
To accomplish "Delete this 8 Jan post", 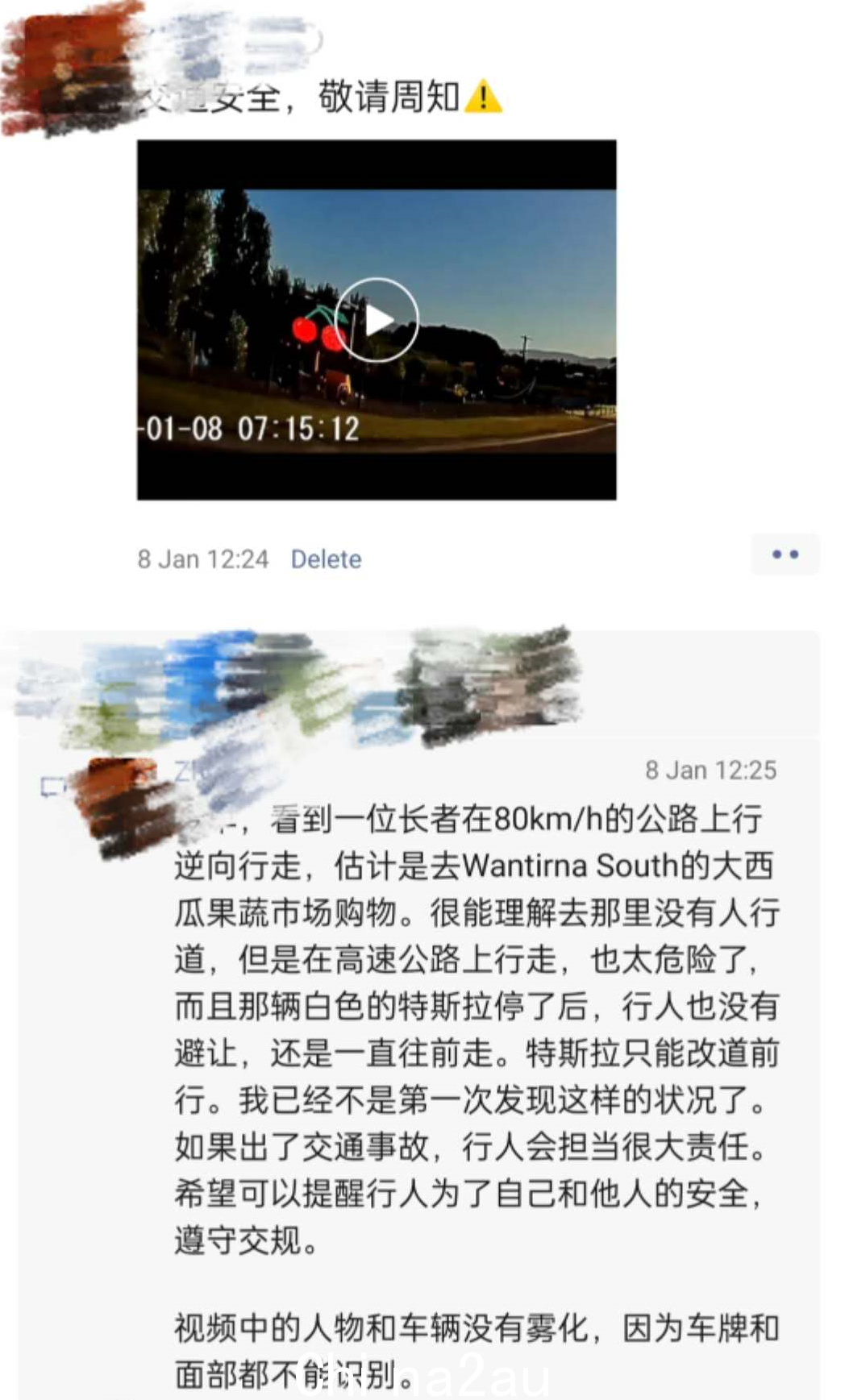I will click(x=326, y=559).
